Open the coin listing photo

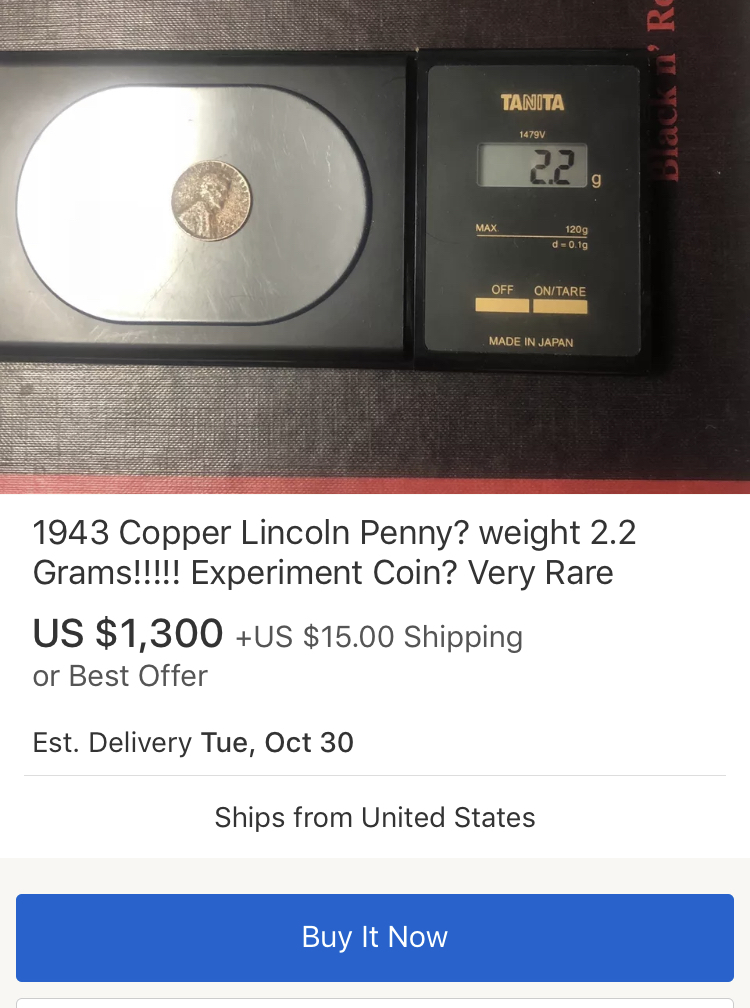[375, 245]
